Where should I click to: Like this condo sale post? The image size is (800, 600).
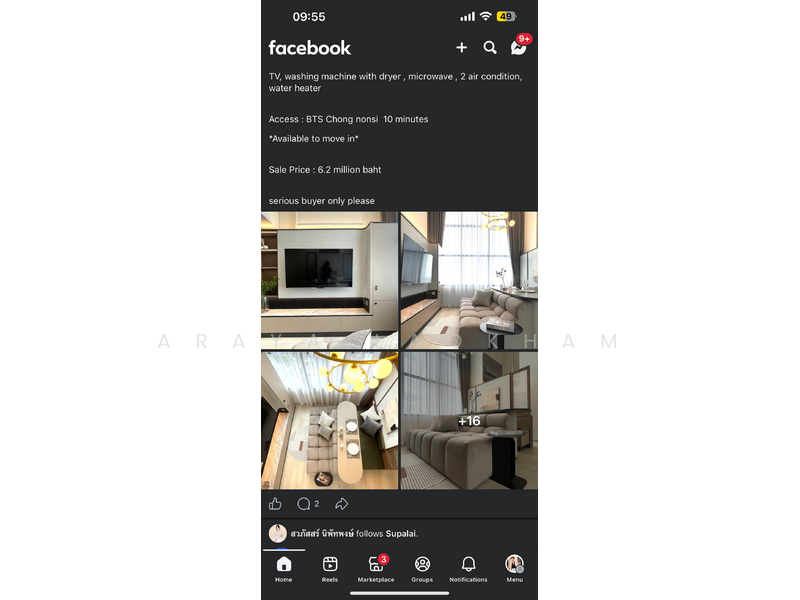(275, 504)
